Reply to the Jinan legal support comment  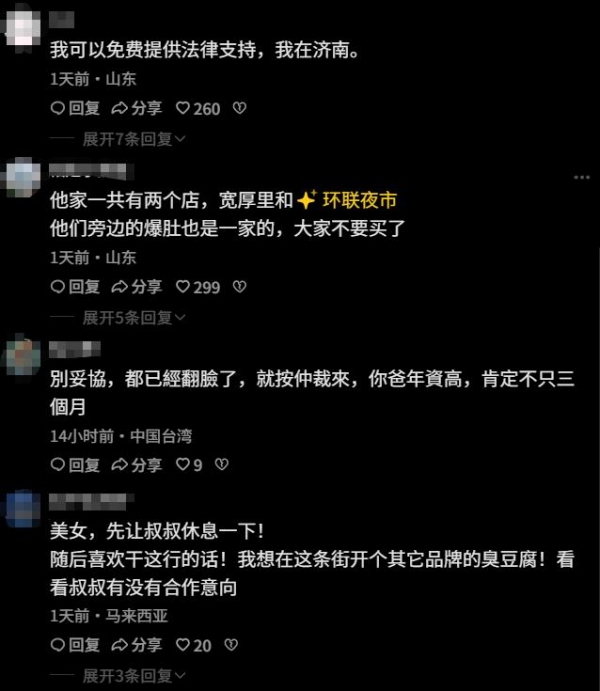pyautogui.click(x=75, y=108)
